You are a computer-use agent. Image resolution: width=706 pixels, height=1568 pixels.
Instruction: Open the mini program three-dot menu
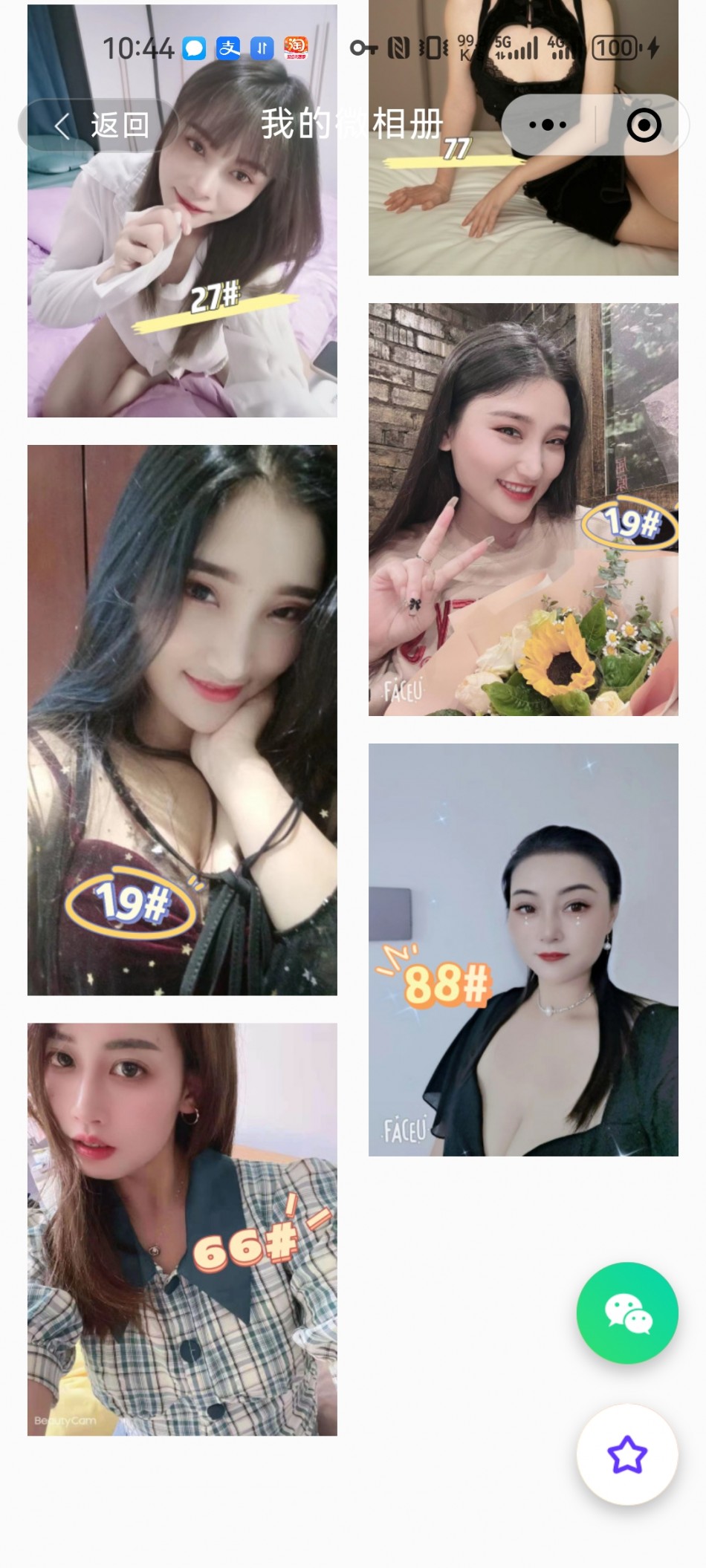pos(548,125)
